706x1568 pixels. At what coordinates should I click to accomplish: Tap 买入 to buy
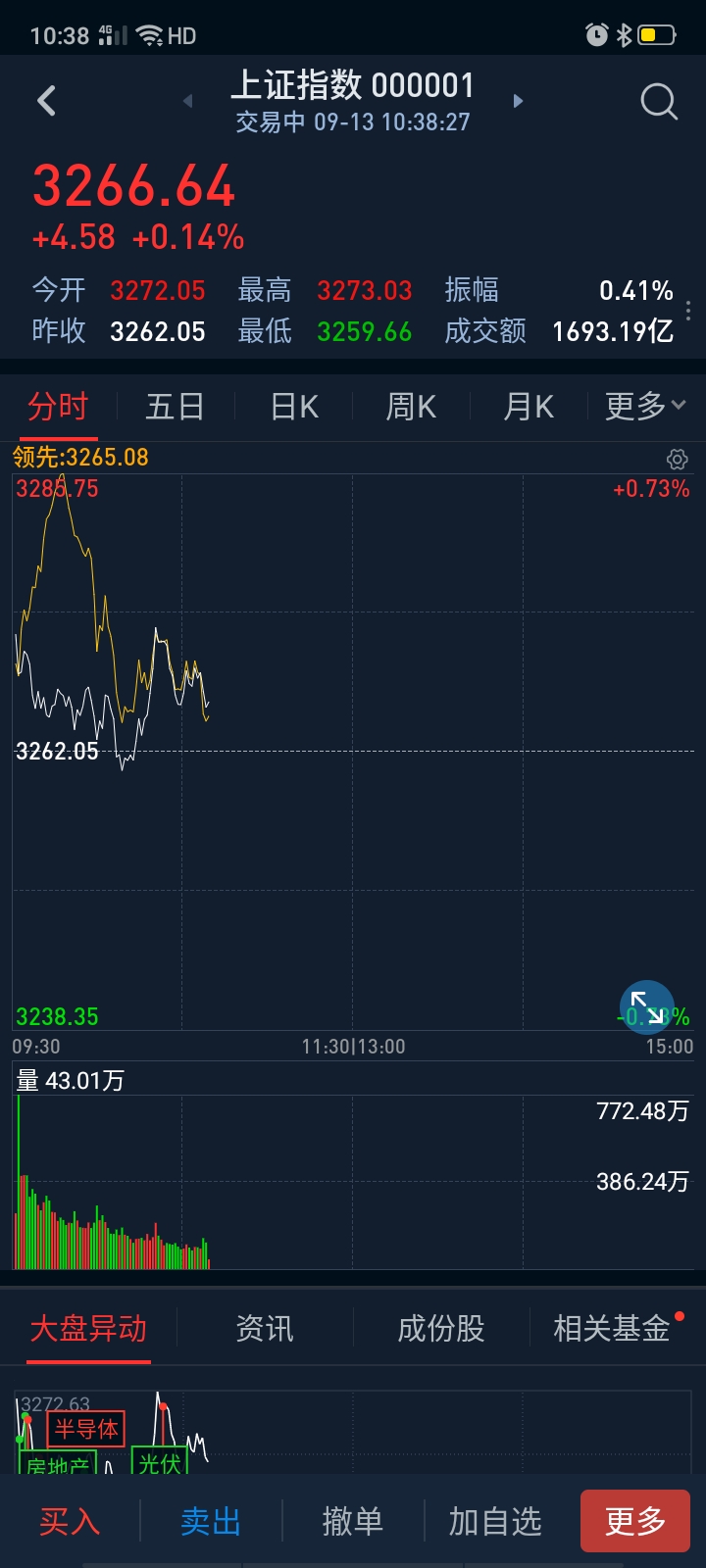70,1521
